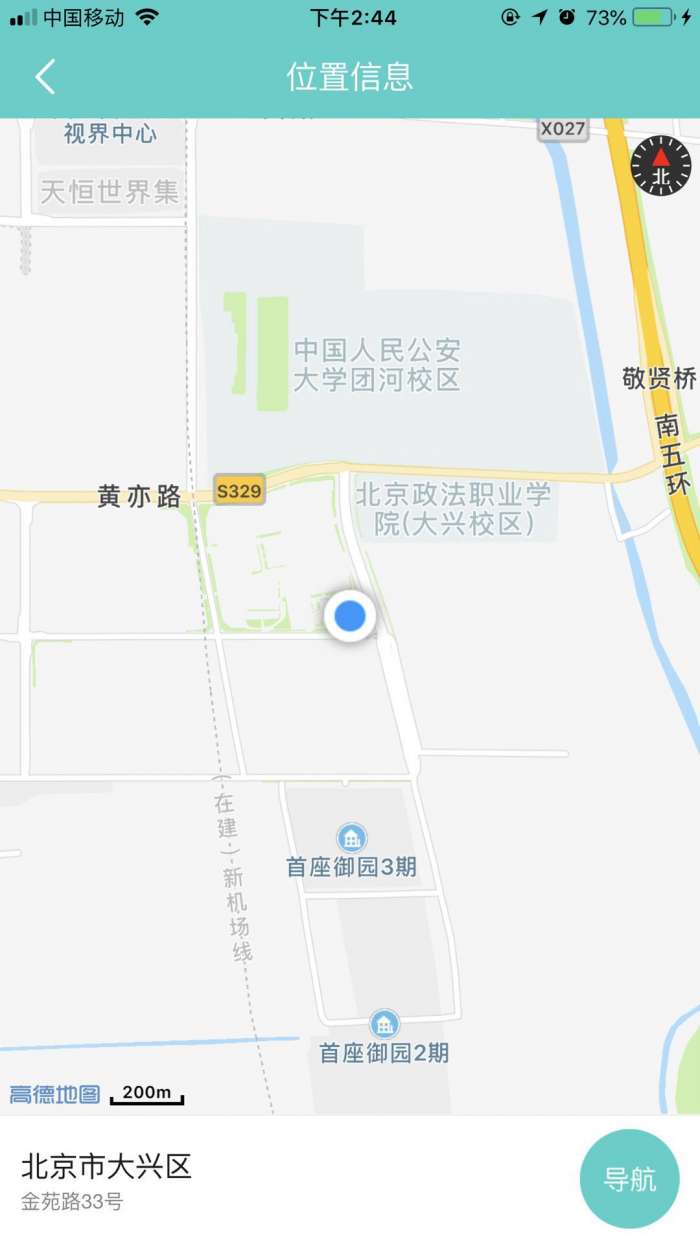Go back using the top-left arrow

pyautogui.click(x=45, y=77)
